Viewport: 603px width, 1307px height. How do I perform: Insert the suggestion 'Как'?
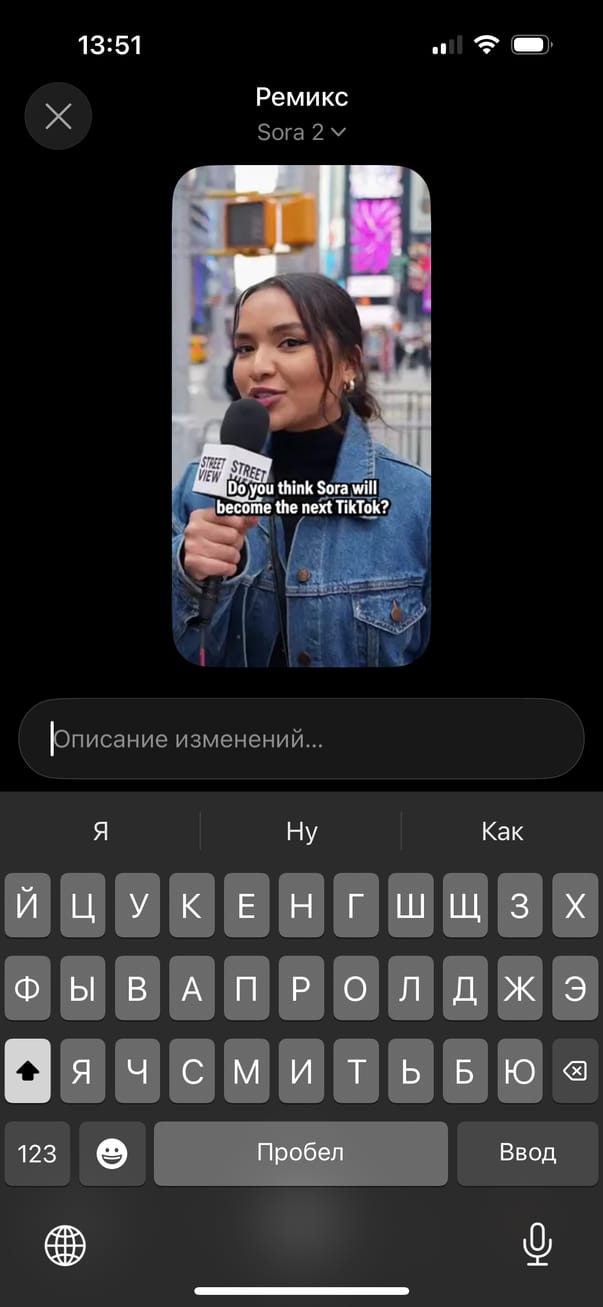pyautogui.click(x=502, y=832)
